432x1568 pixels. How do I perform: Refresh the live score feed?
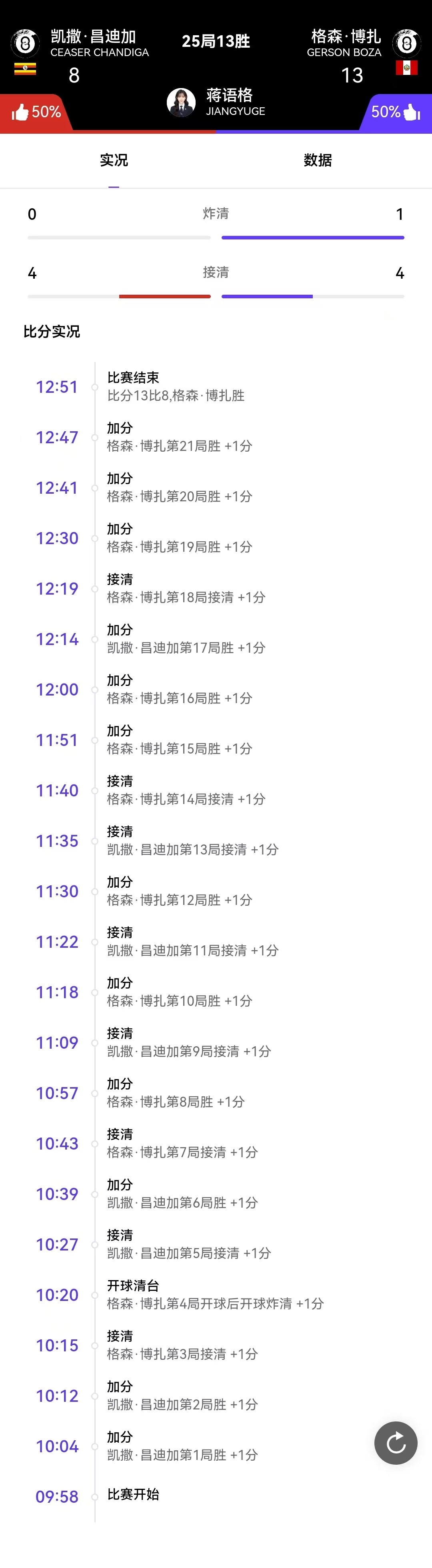point(396,1443)
